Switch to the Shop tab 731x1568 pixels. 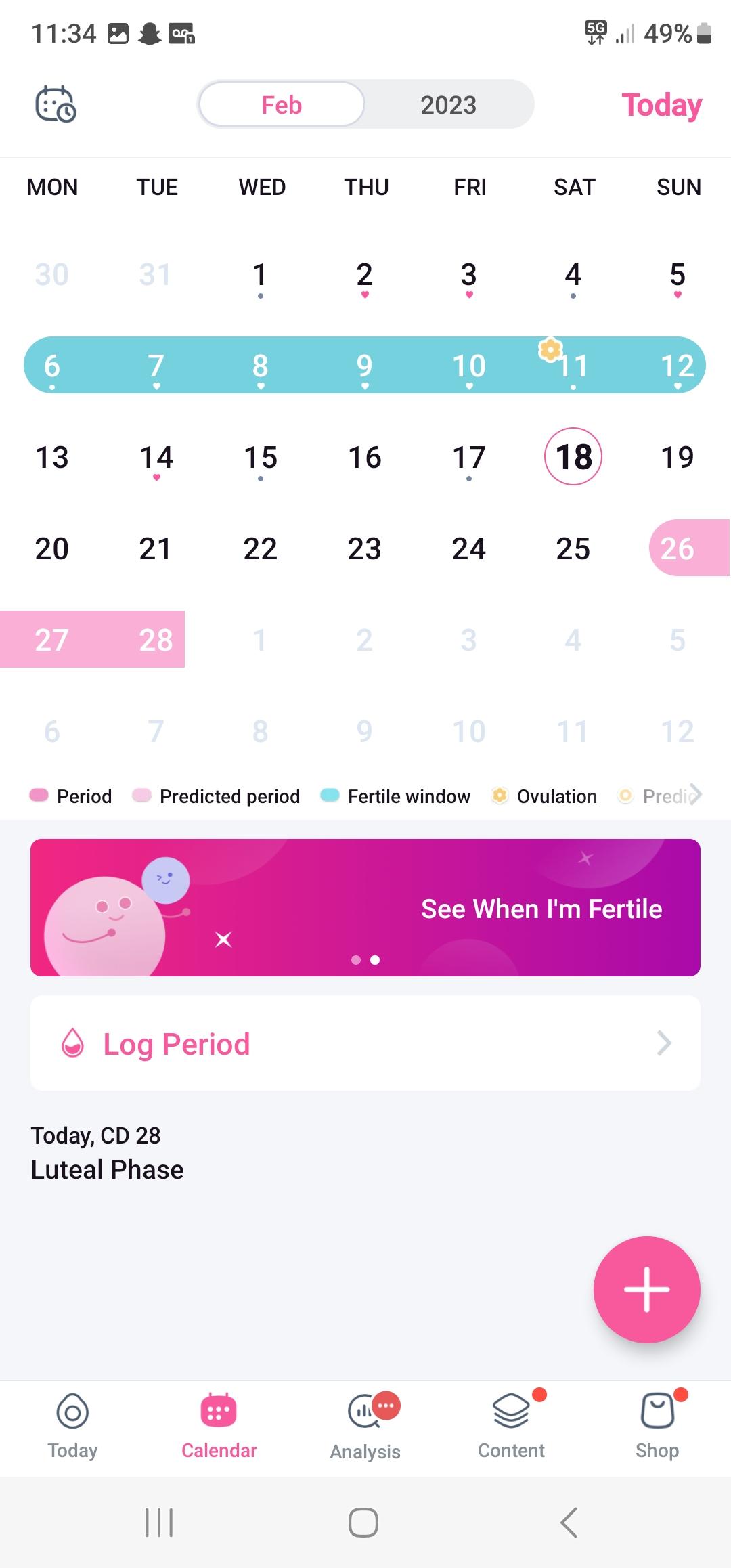[657, 1427]
